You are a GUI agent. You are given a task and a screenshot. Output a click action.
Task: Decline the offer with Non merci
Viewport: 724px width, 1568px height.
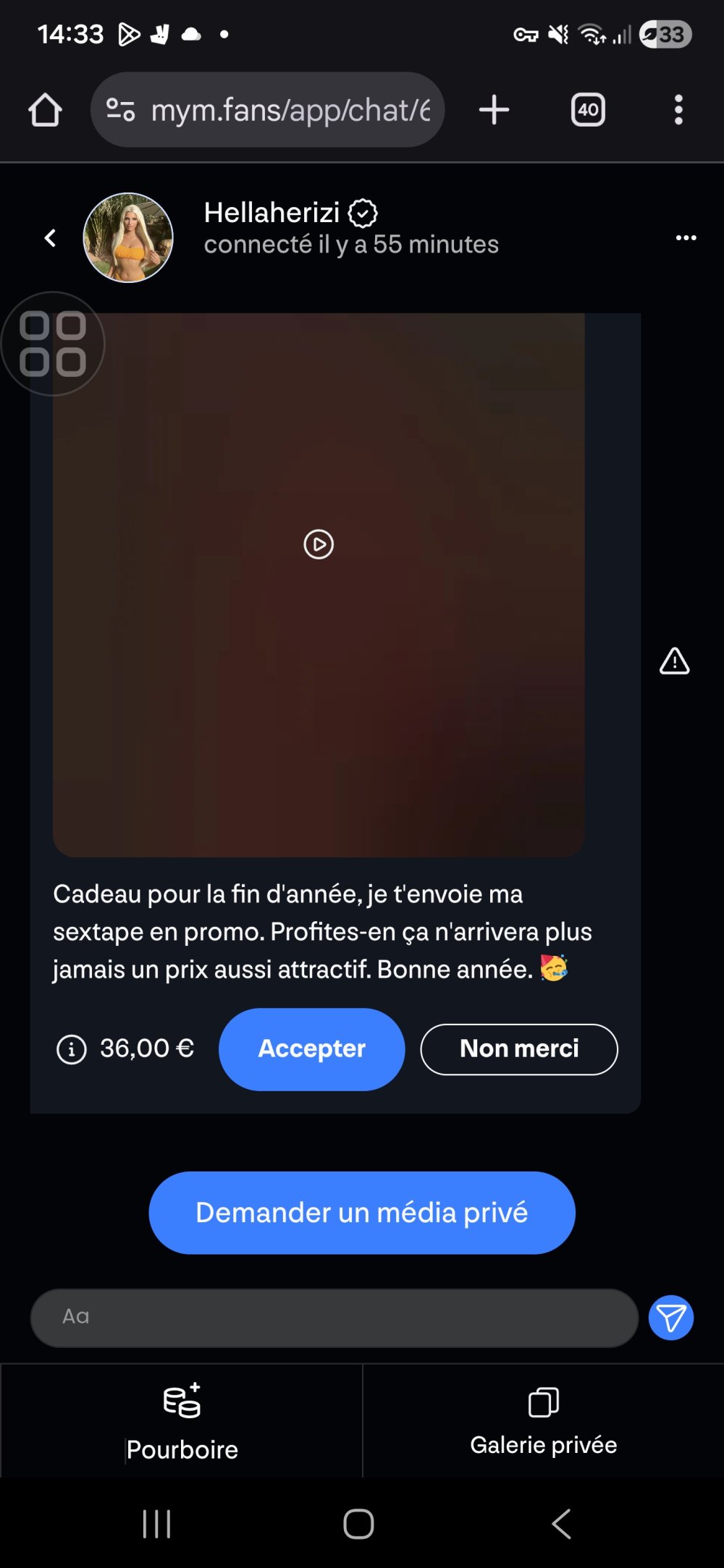519,1049
